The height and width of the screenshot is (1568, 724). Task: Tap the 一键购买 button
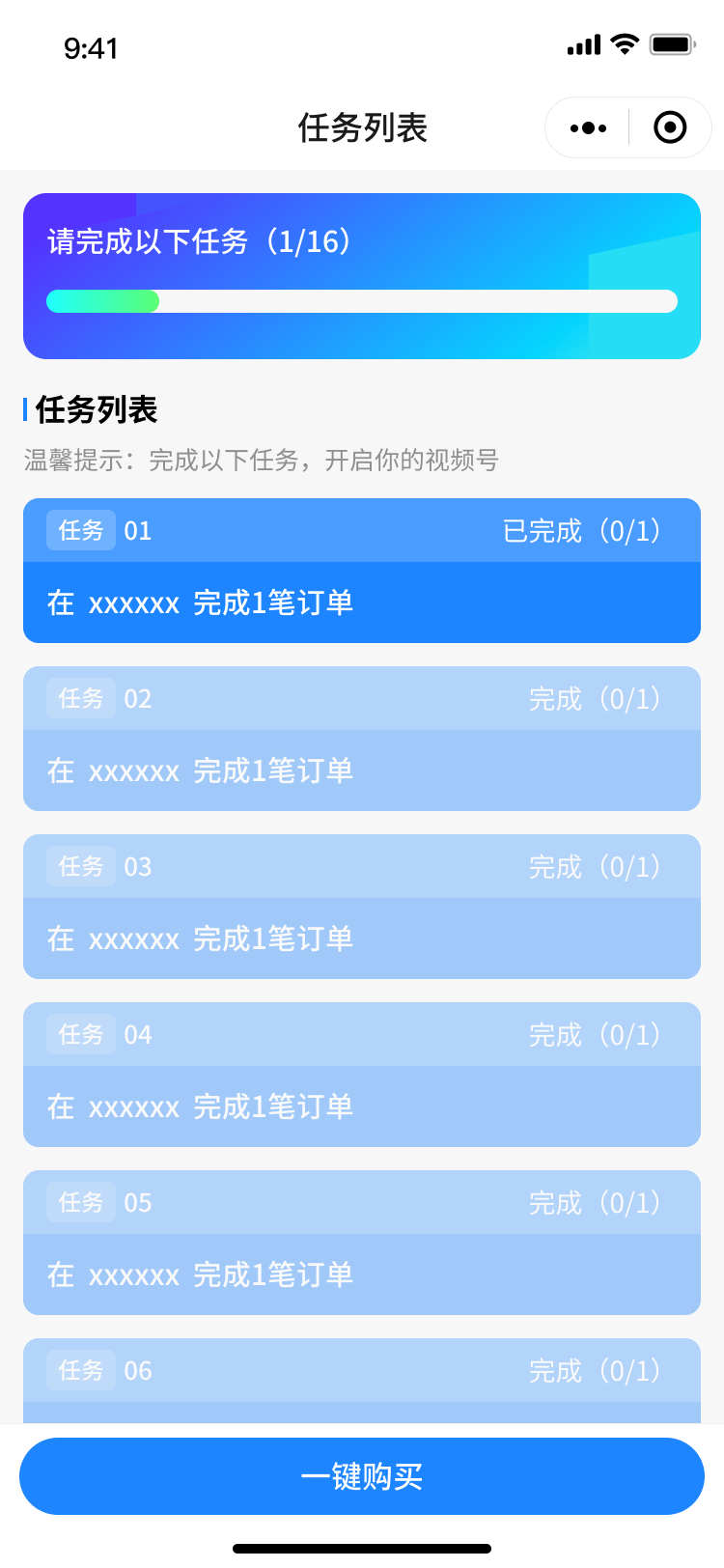(362, 1476)
